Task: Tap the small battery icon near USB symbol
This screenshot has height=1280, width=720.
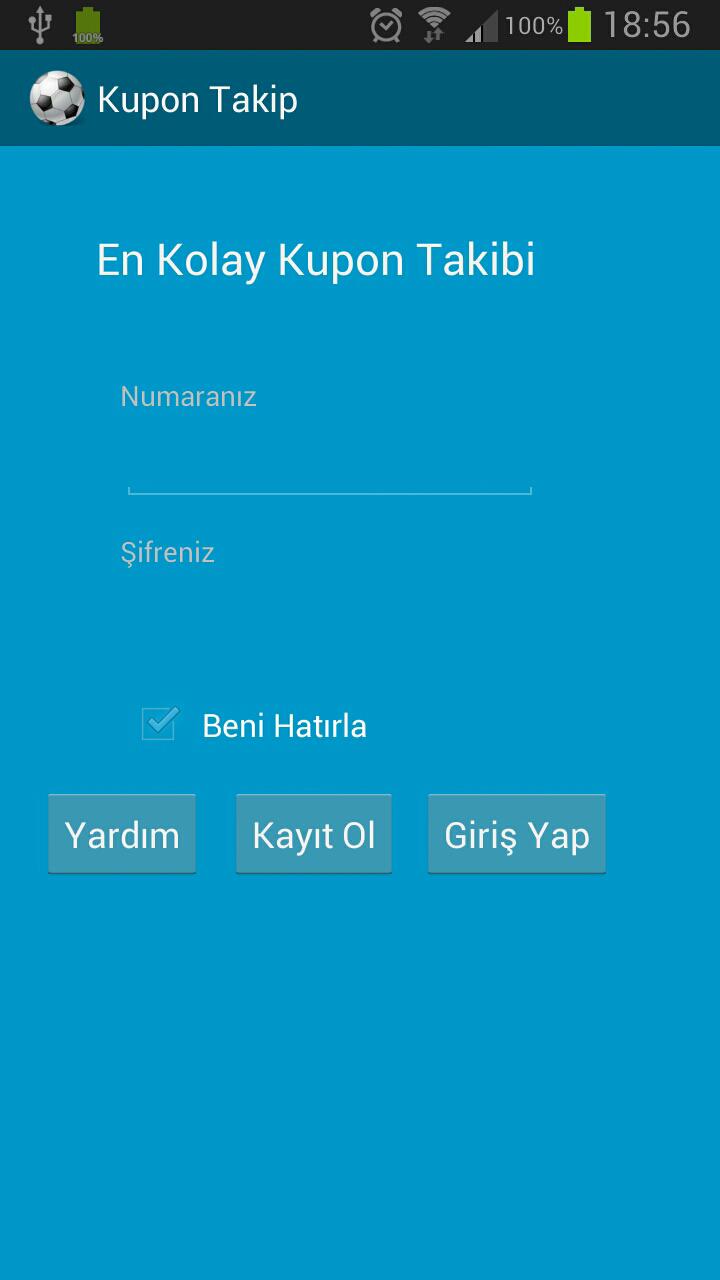Action: click(88, 24)
